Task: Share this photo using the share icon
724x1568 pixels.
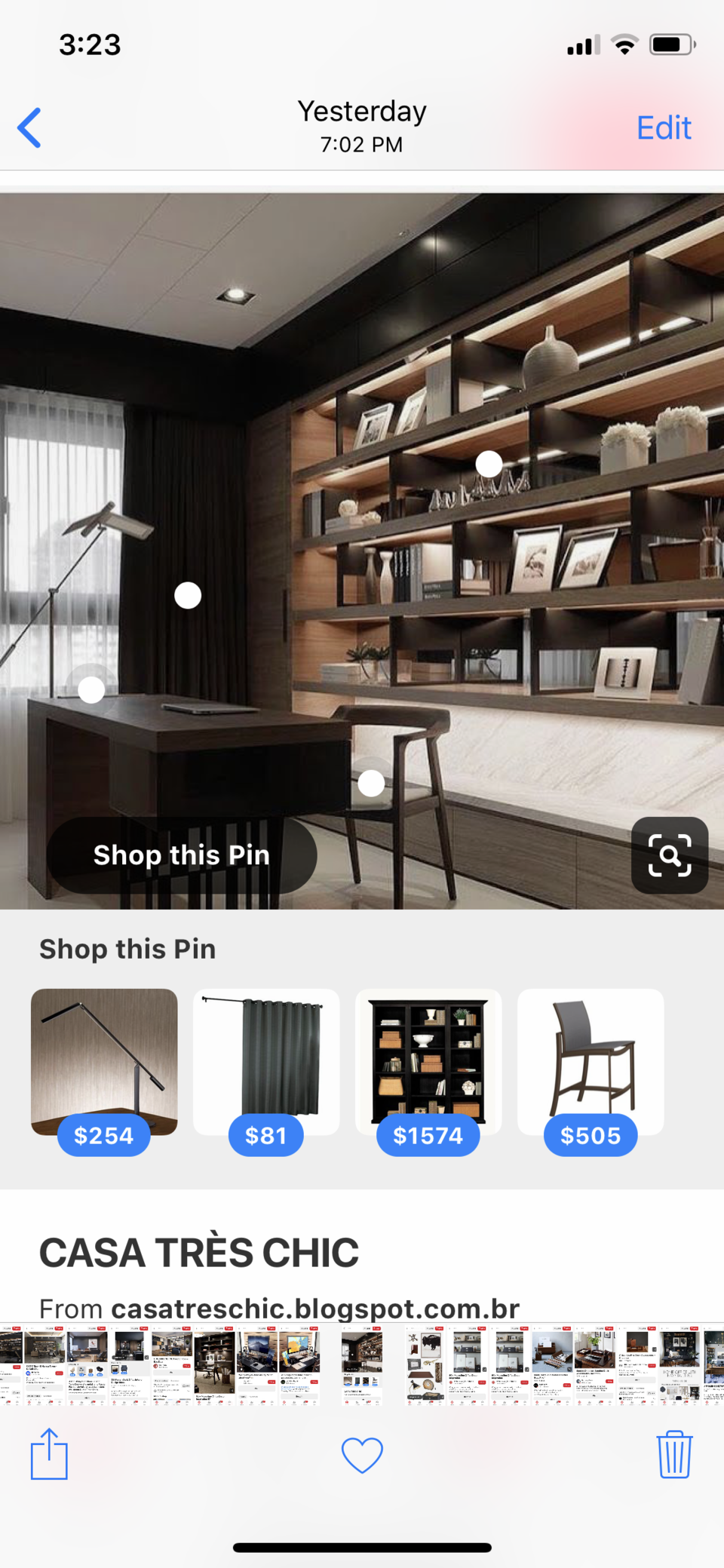Action: (x=50, y=1454)
